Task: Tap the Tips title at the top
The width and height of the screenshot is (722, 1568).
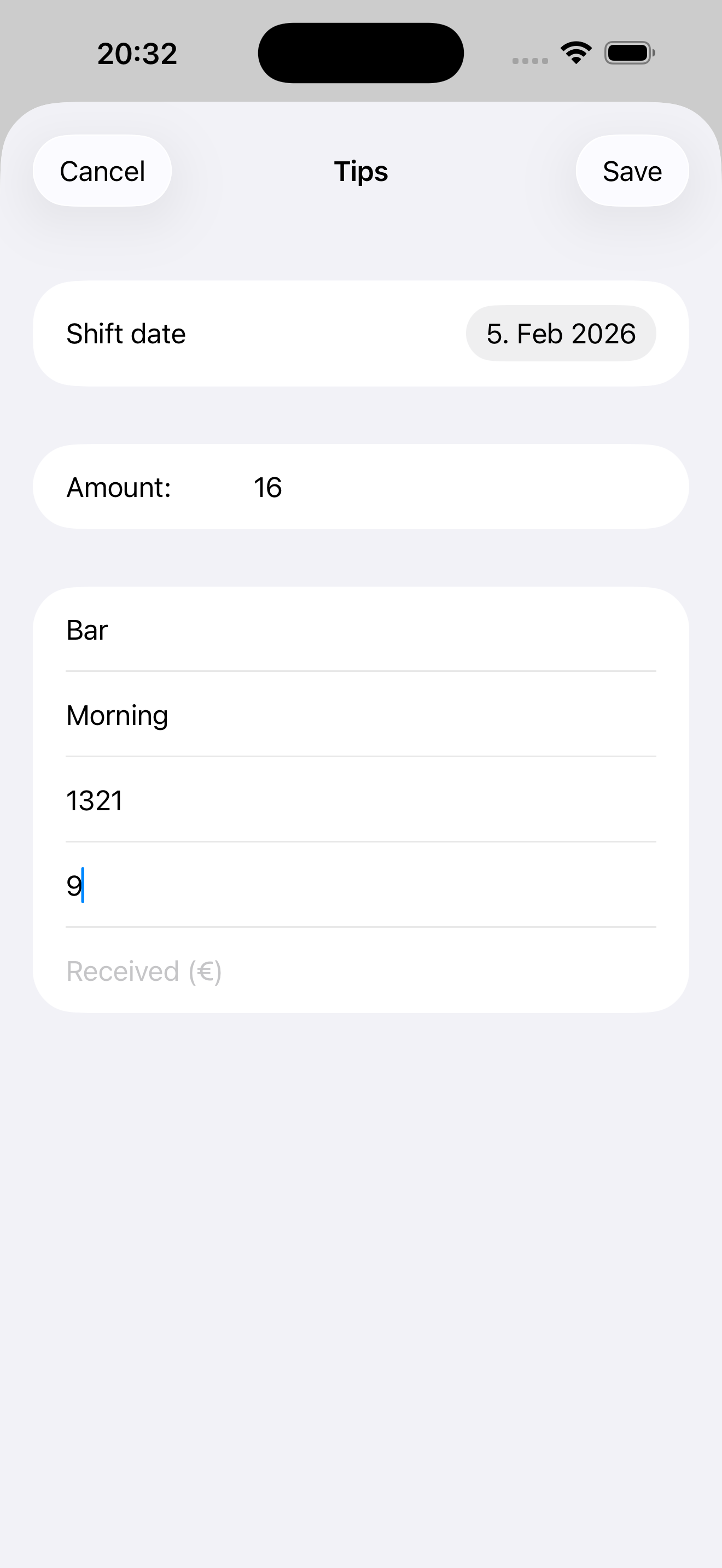Action: pos(361,171)
